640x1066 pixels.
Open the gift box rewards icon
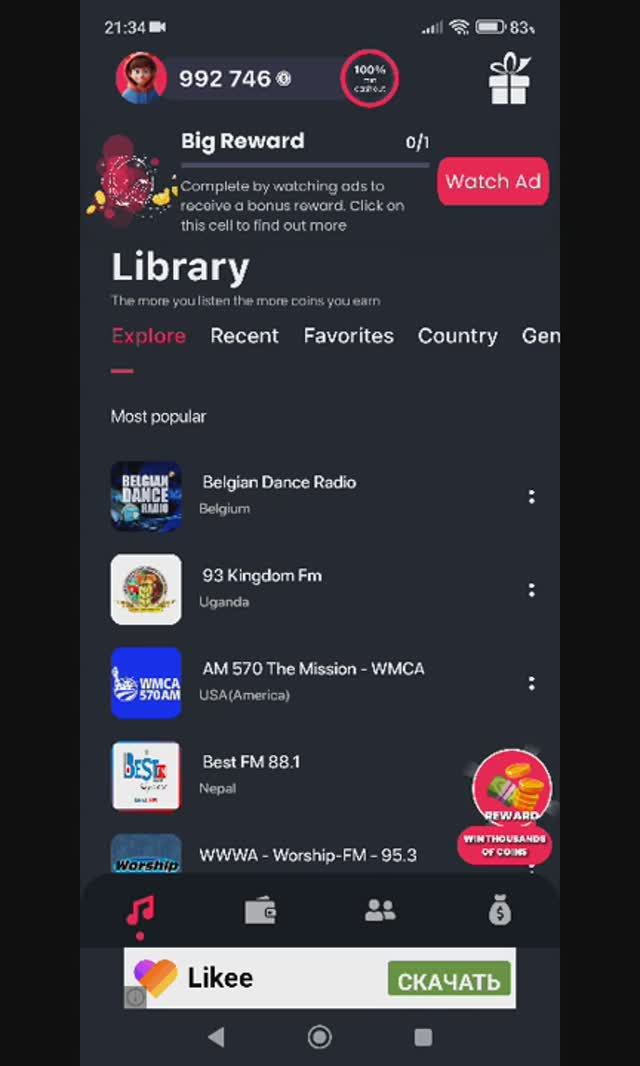click(509, 79)
